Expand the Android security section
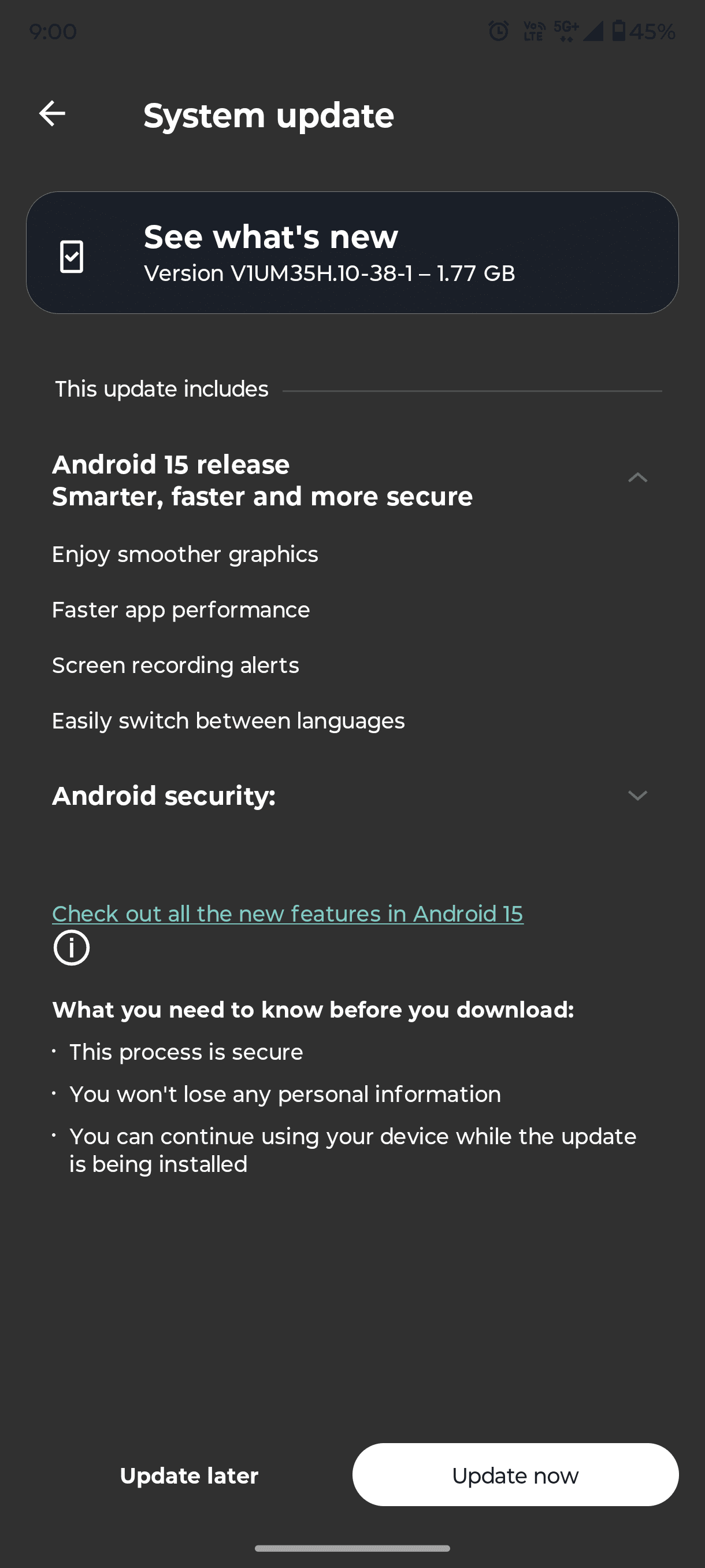The width and height of the screenshot is (705, 1568). (x=637, y=796)
